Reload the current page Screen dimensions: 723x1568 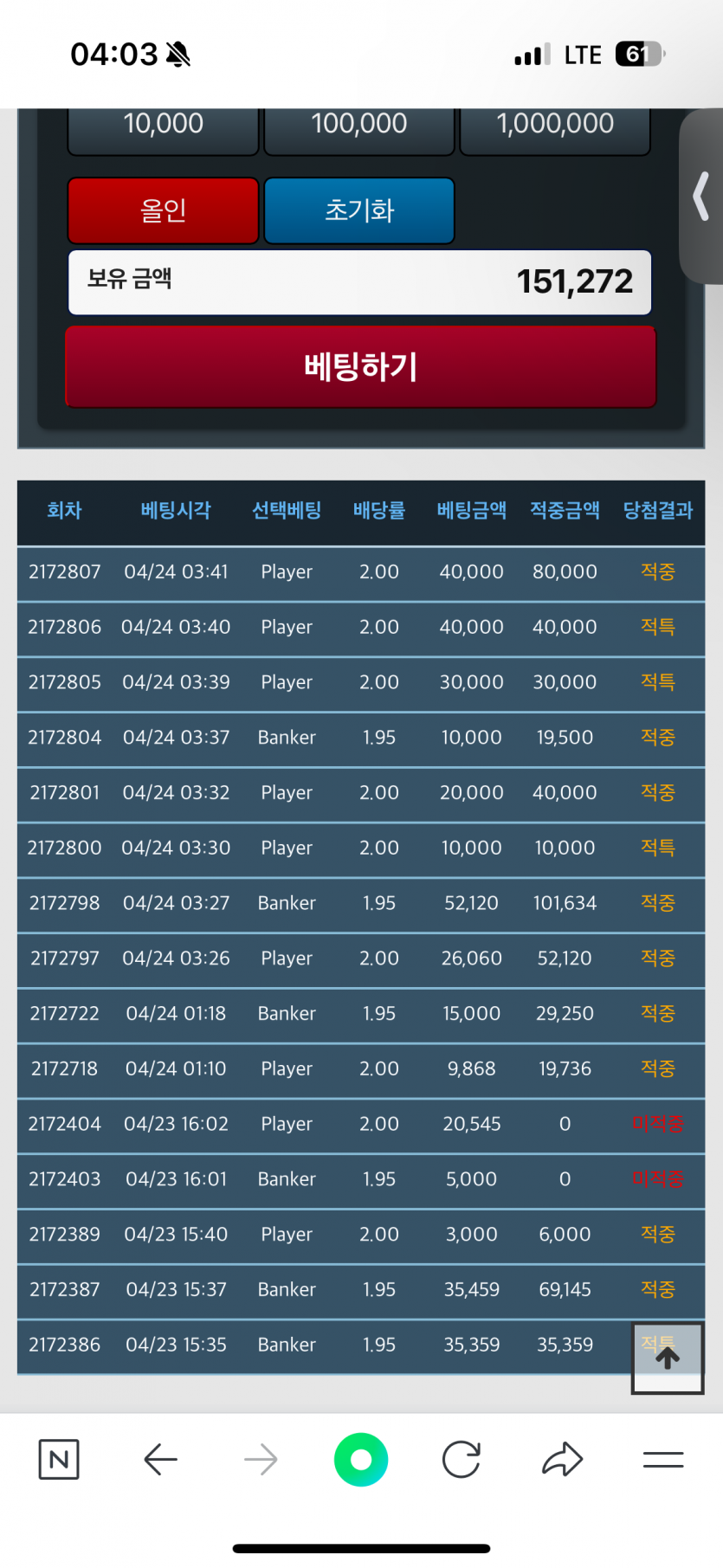(x=462, y=1460)
